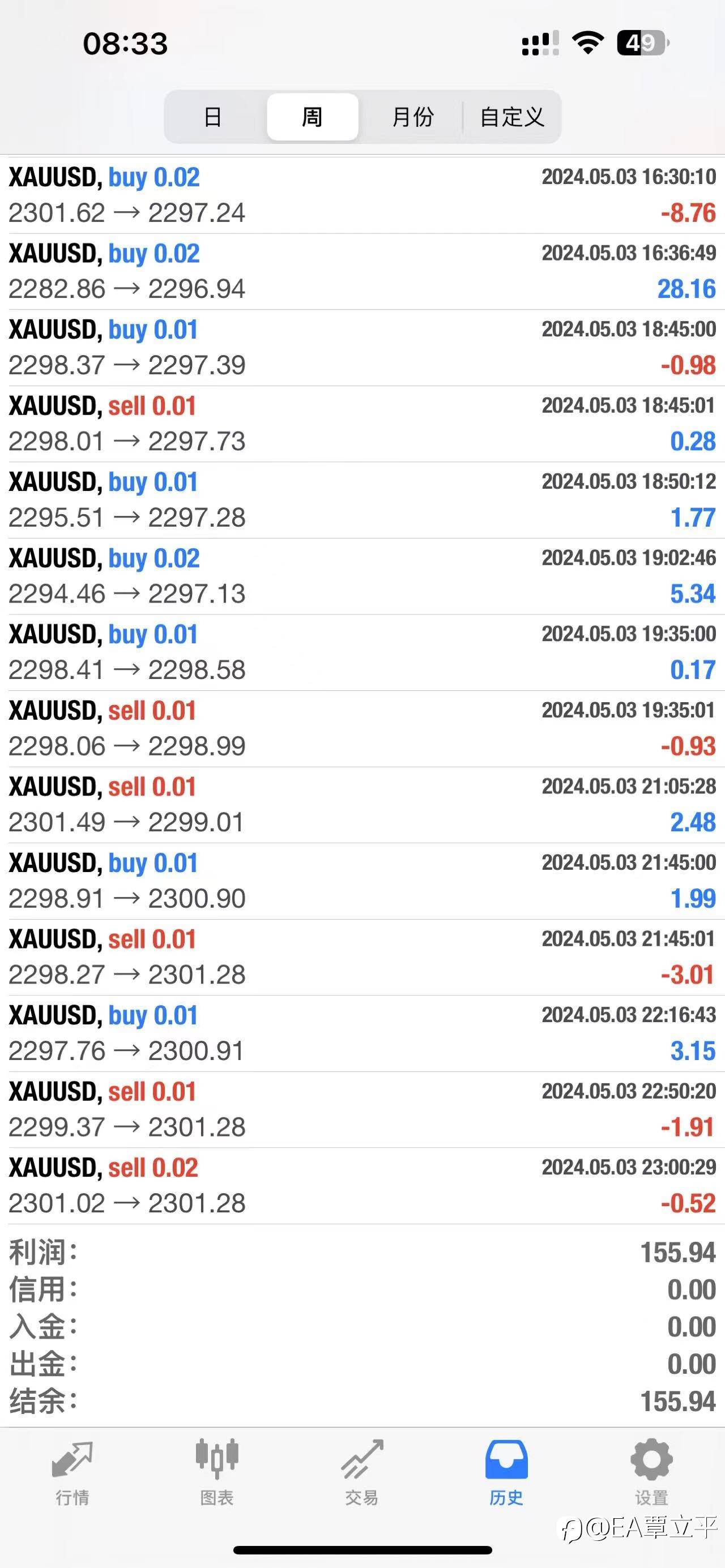
Task: Go to the 图表 chart tab
Action: [x=217, y=1471]
